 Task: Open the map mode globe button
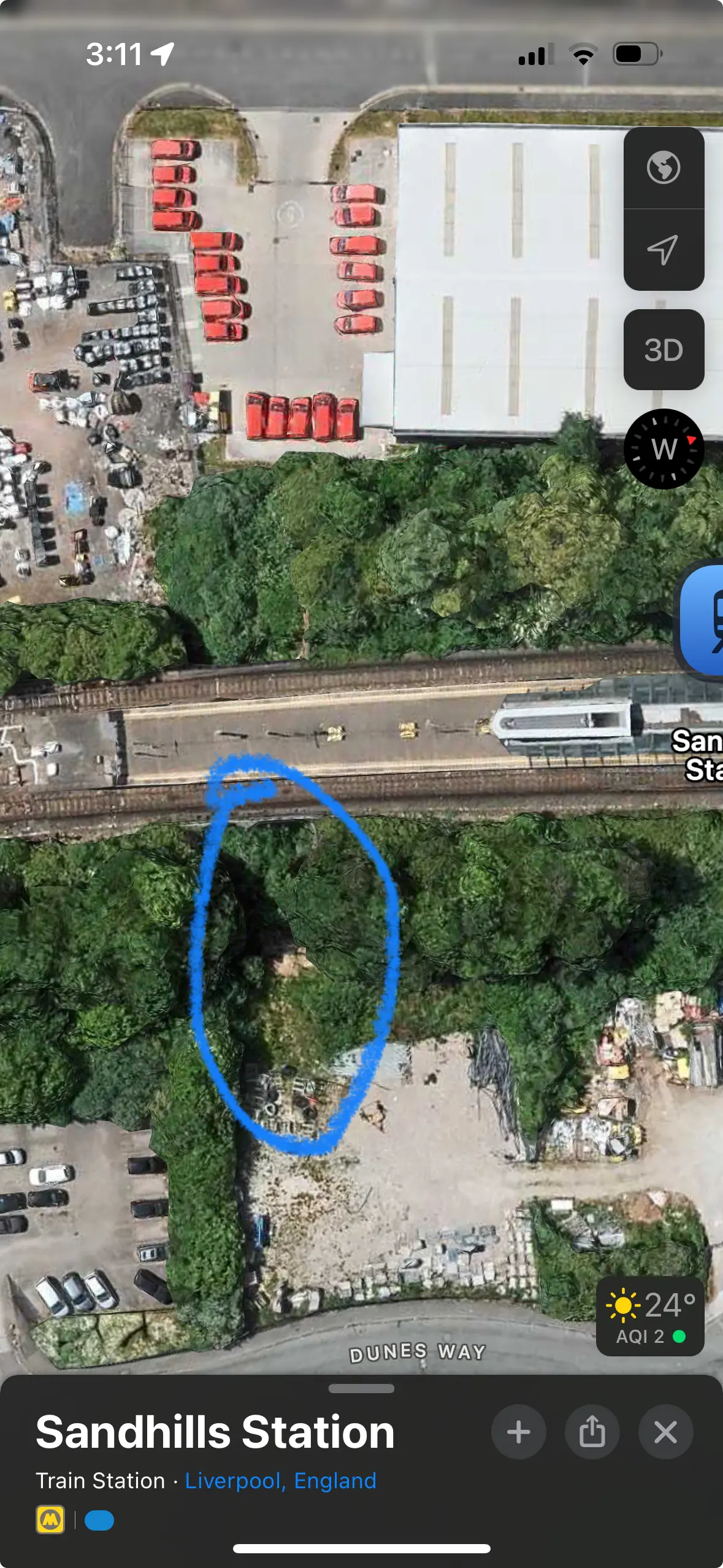tap(664, 167)
